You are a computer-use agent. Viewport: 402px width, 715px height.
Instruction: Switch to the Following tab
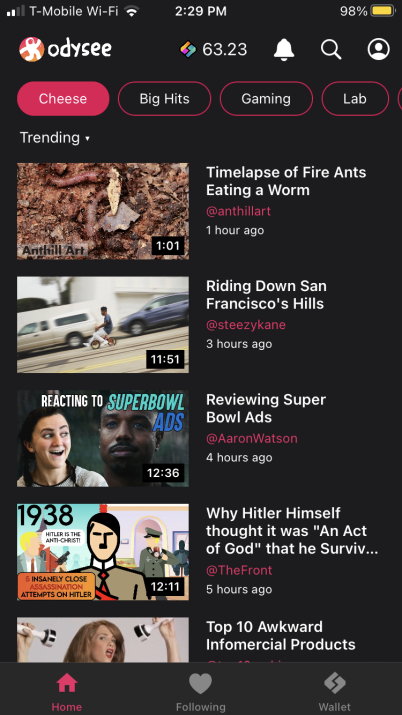pyautogui.click(x=201, y=691)
